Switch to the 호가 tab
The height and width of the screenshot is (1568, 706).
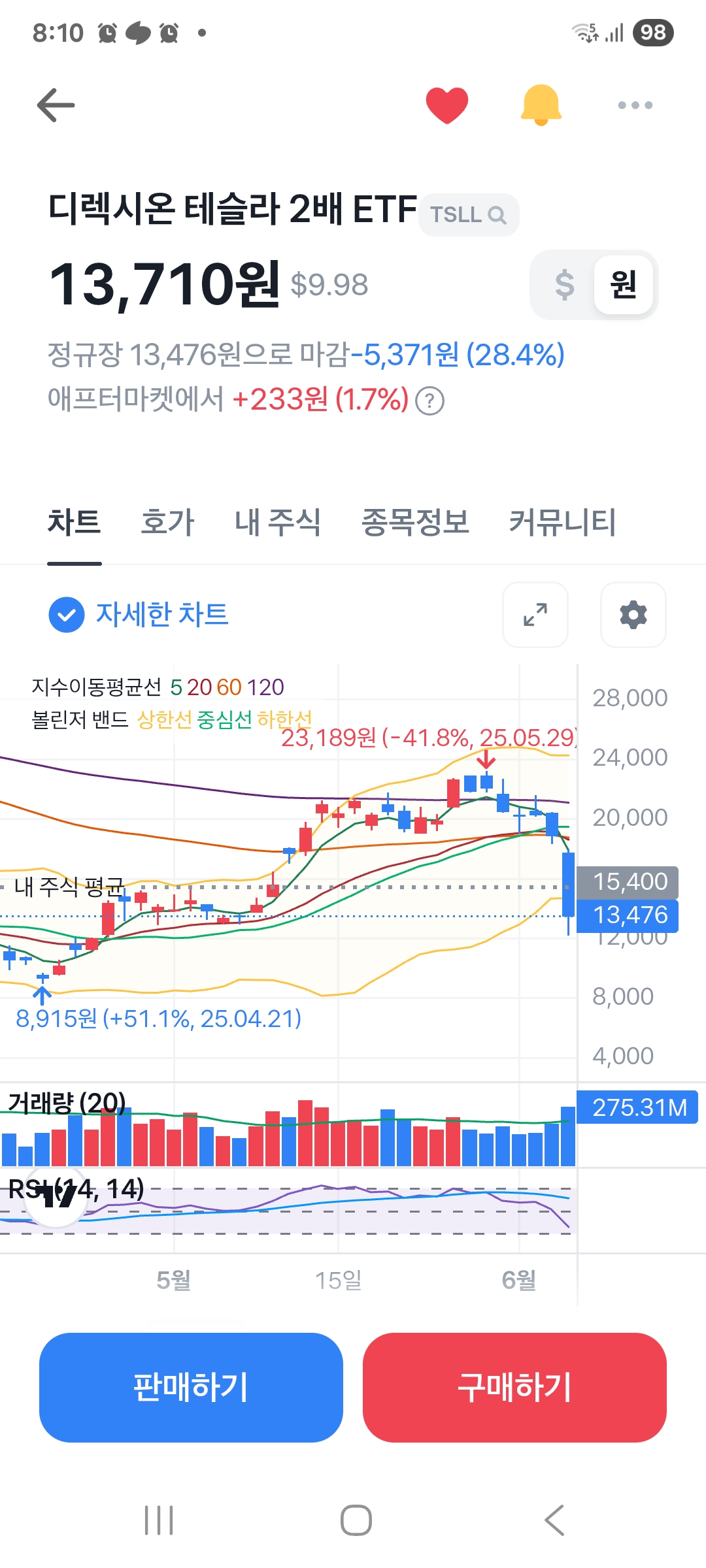168,522
